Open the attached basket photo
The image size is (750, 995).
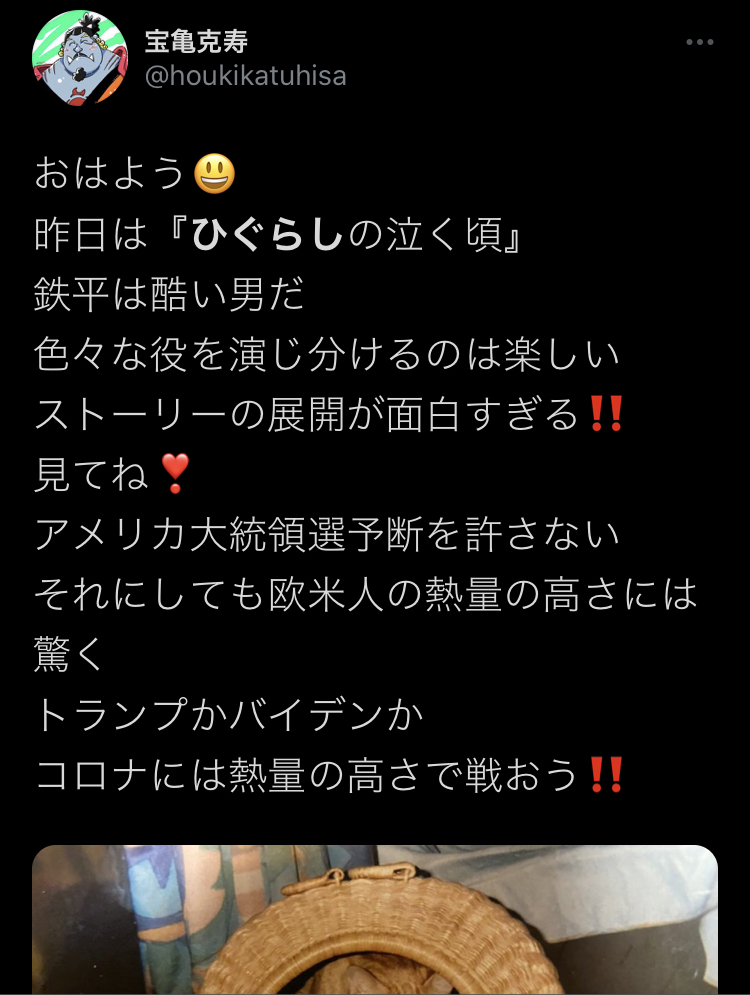[375, 920]
